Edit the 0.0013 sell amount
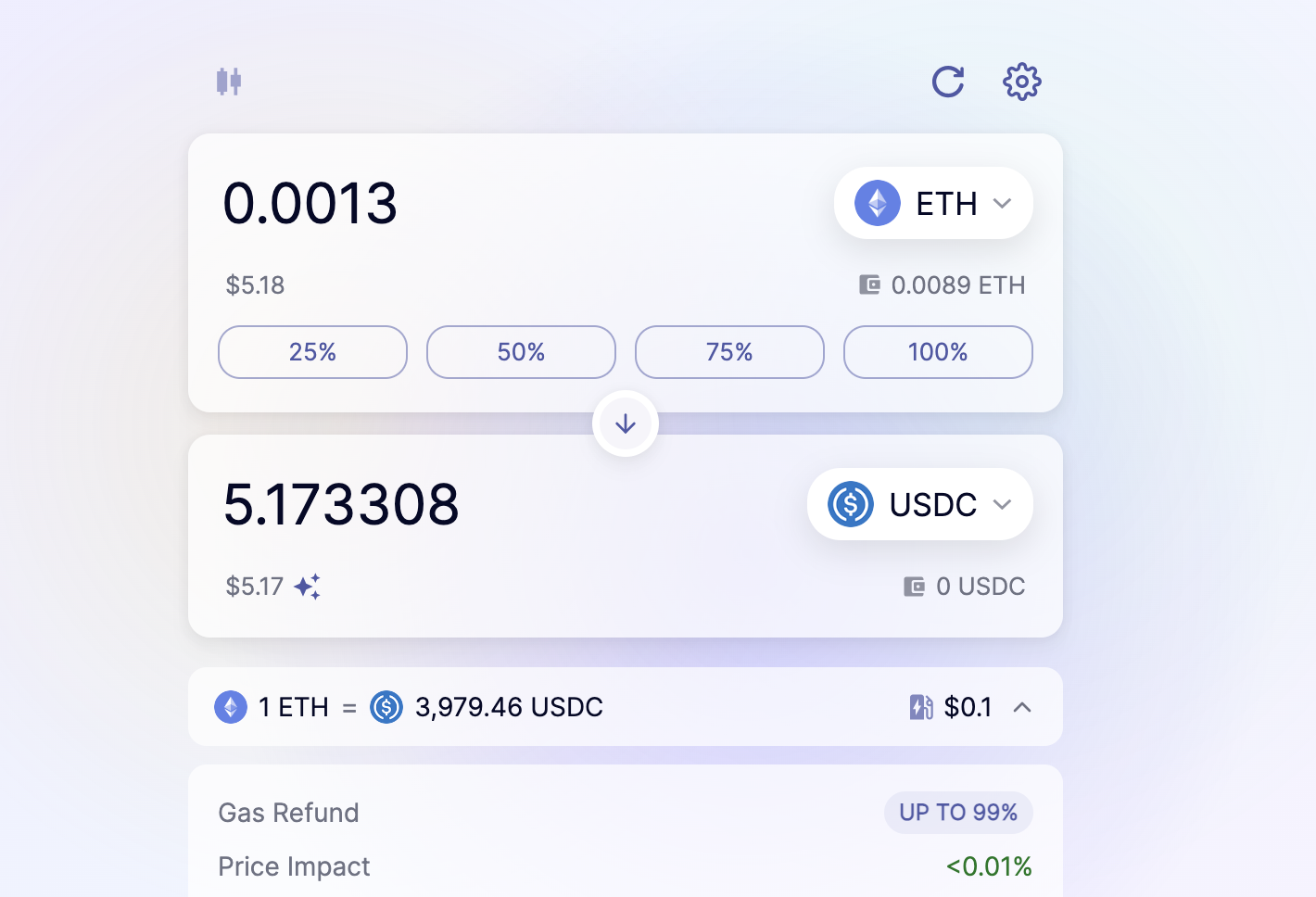Viewport: 1316px width, 897px height. 311,204
